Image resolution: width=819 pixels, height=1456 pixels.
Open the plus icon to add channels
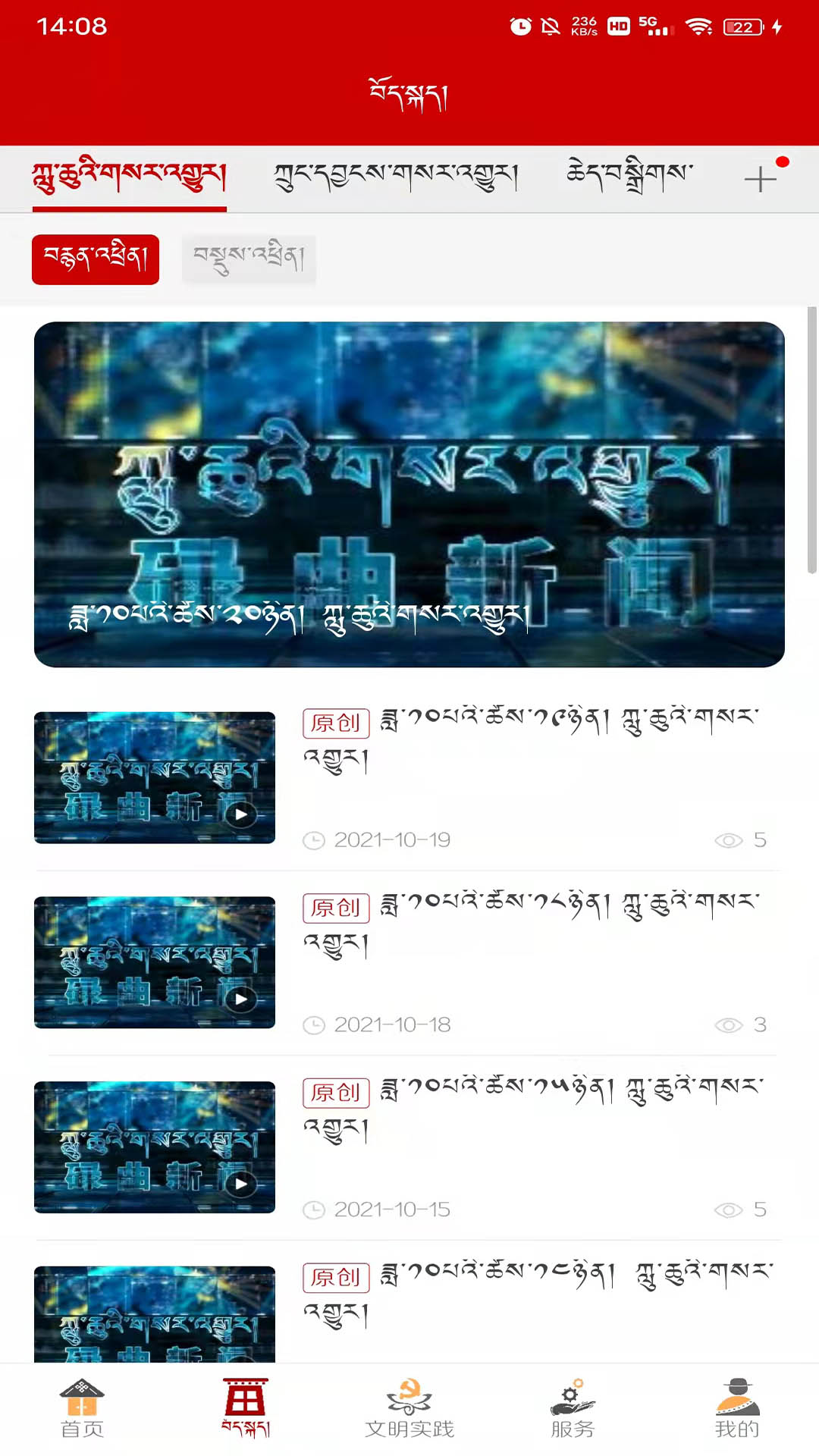(x=760, y=180)
